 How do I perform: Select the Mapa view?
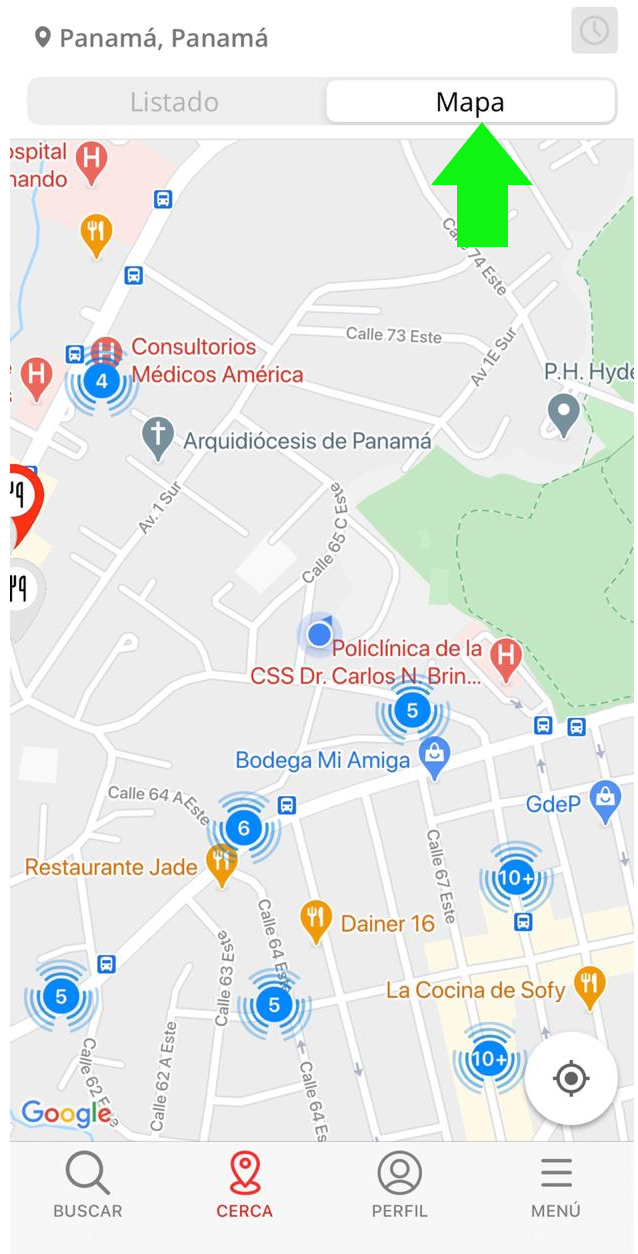click(x=470, y=102)
